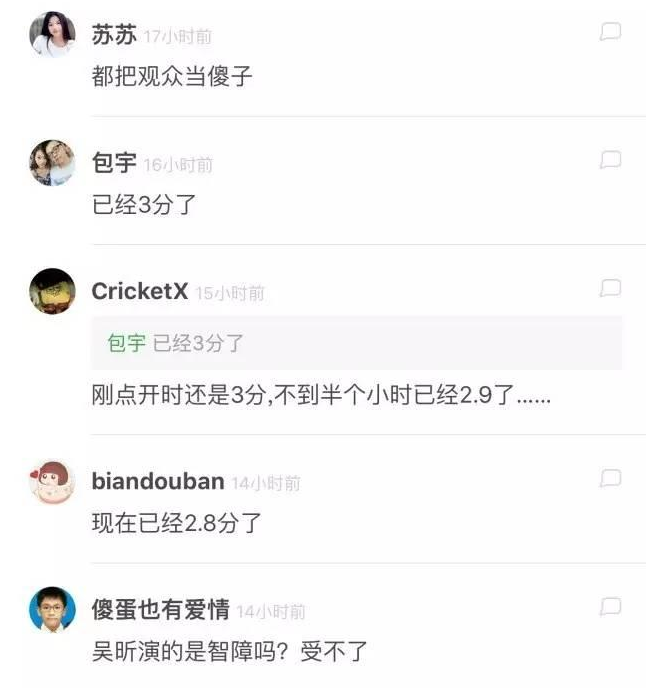
Task: Open CricketX's avatar
Action: click(x=52, y=291)
